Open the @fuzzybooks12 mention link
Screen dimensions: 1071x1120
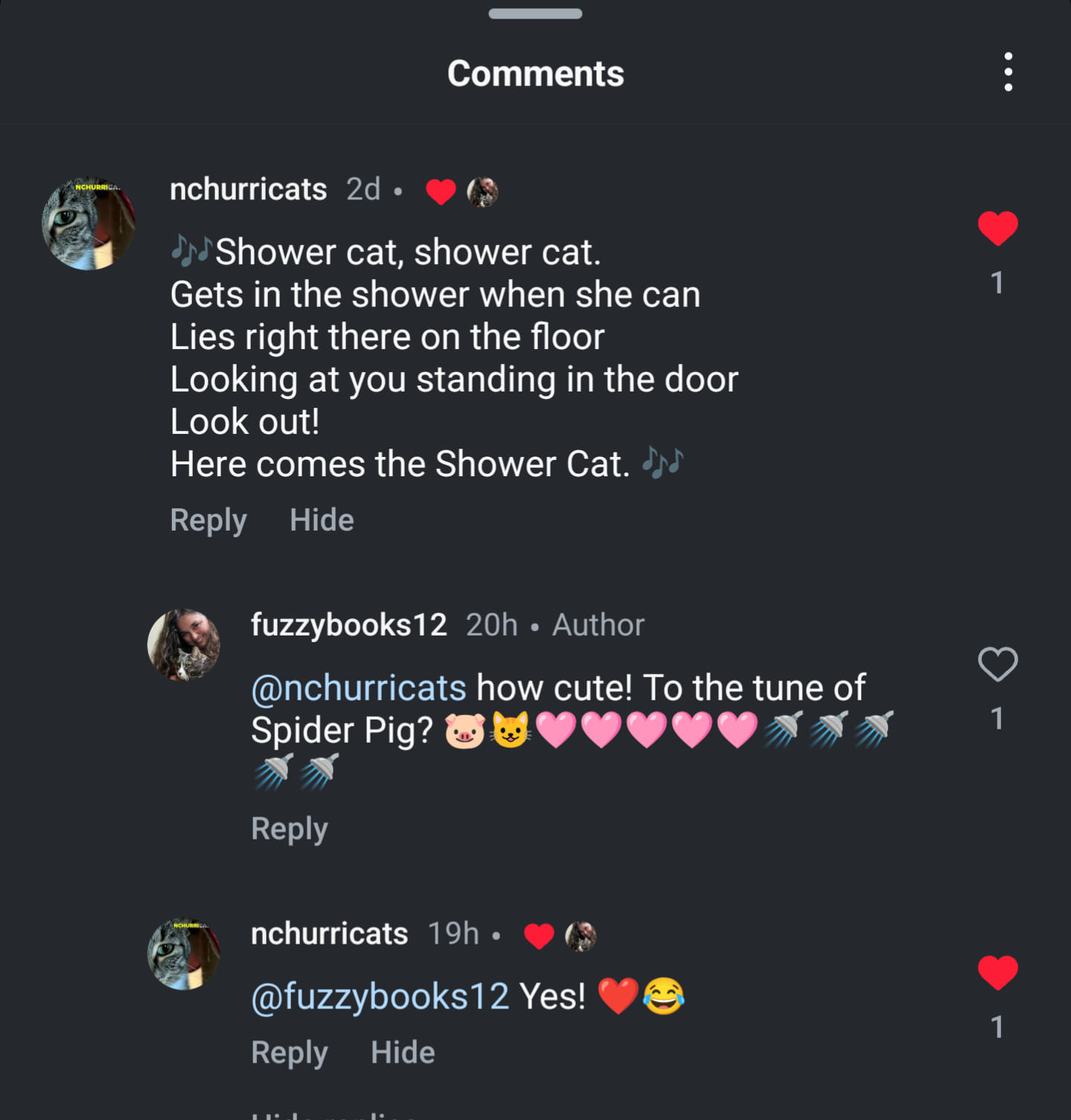(x=380, y=996)
